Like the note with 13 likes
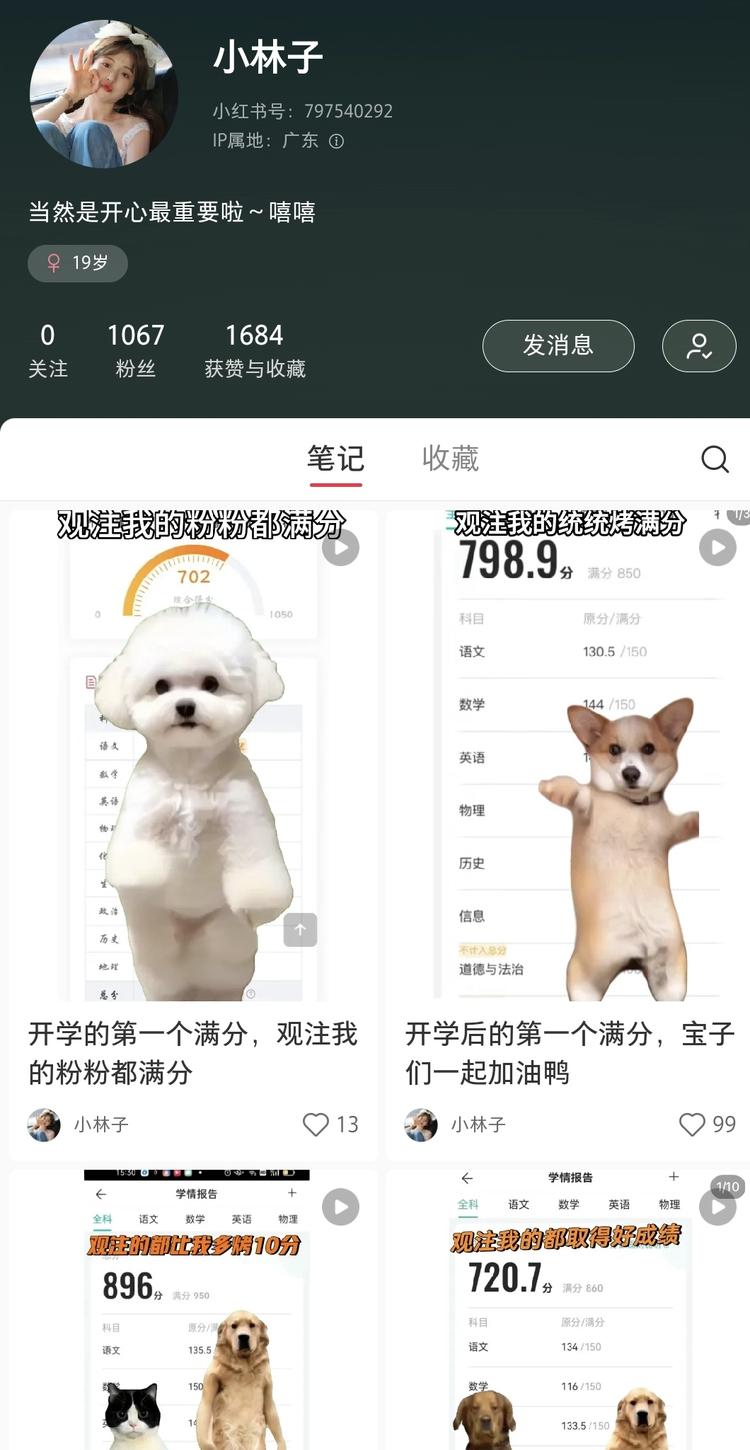The width and height of the screenshot is (750, 1450). 316,1124
